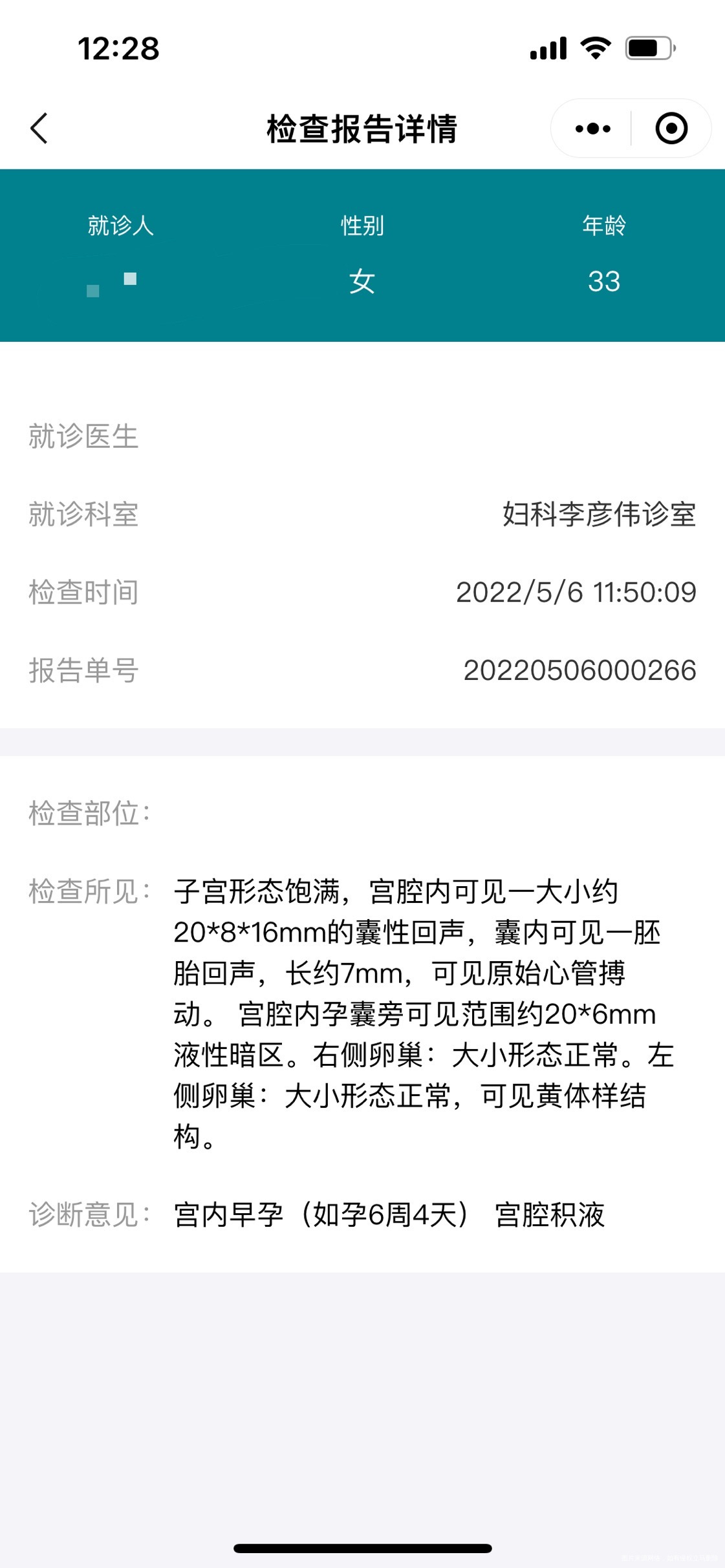Image resolution: width=725 pixels, height=1568 pixels.
Task: Tap the teal patient info header banner
Action: 362,255
